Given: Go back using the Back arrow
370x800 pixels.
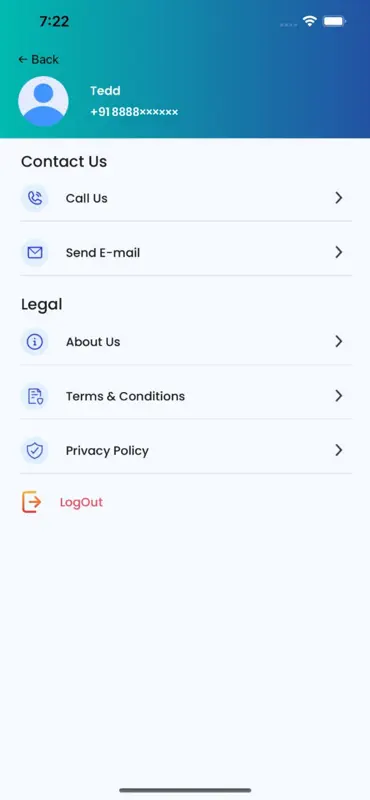Looking at the screenshot, I should (x=38, y=60).
